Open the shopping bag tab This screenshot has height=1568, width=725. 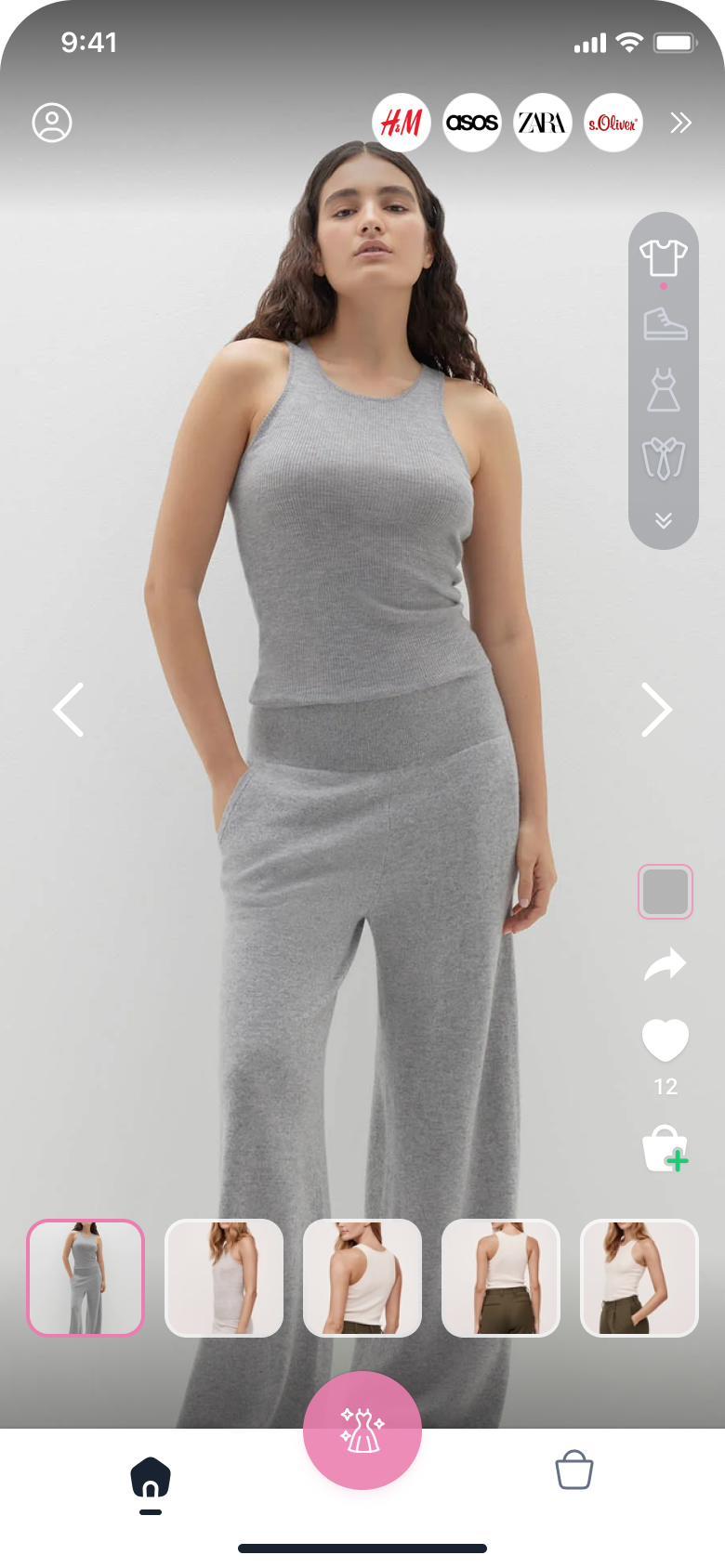(x=574, y=1470)
